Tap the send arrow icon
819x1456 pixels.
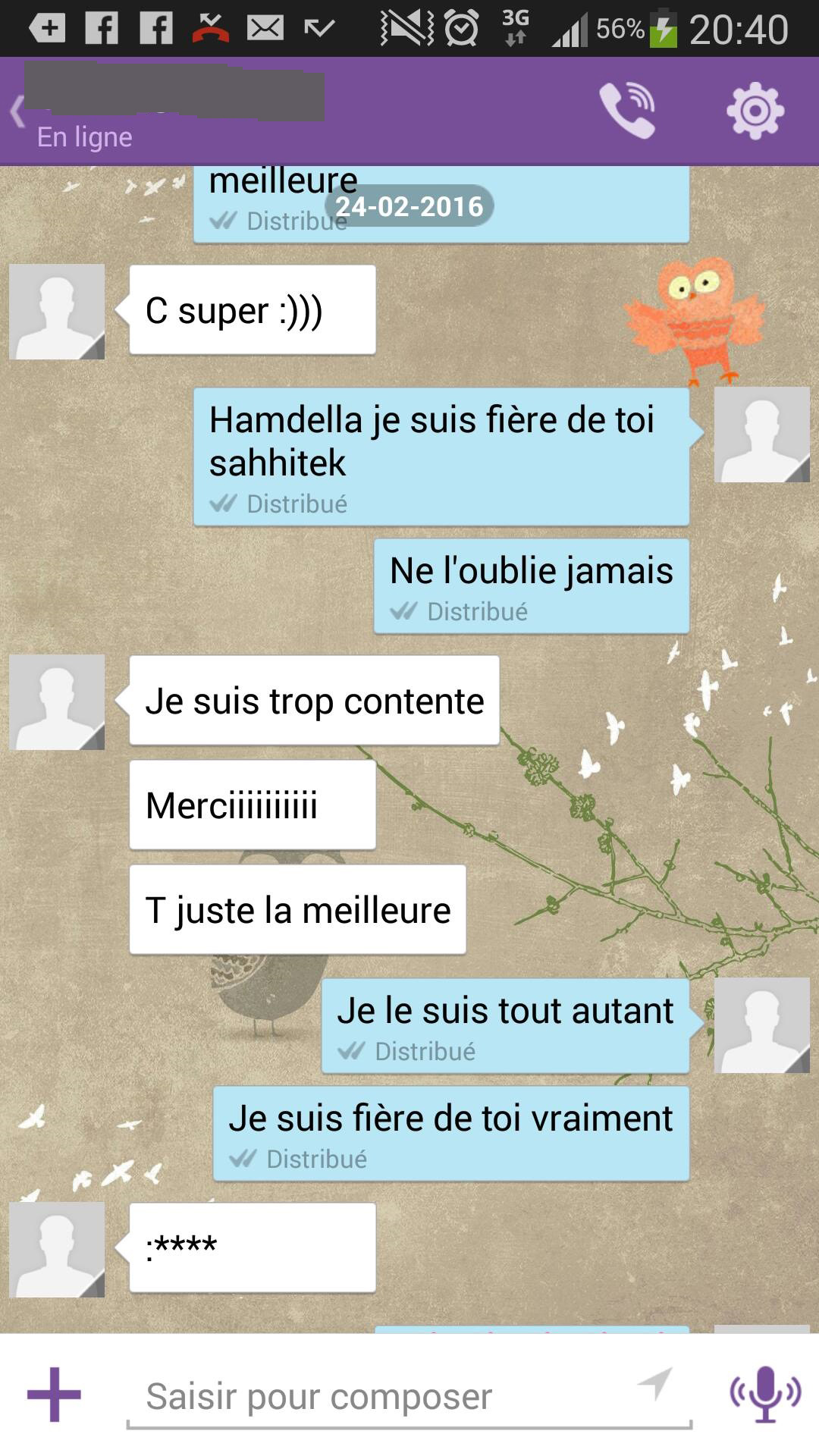(655, 1383)
